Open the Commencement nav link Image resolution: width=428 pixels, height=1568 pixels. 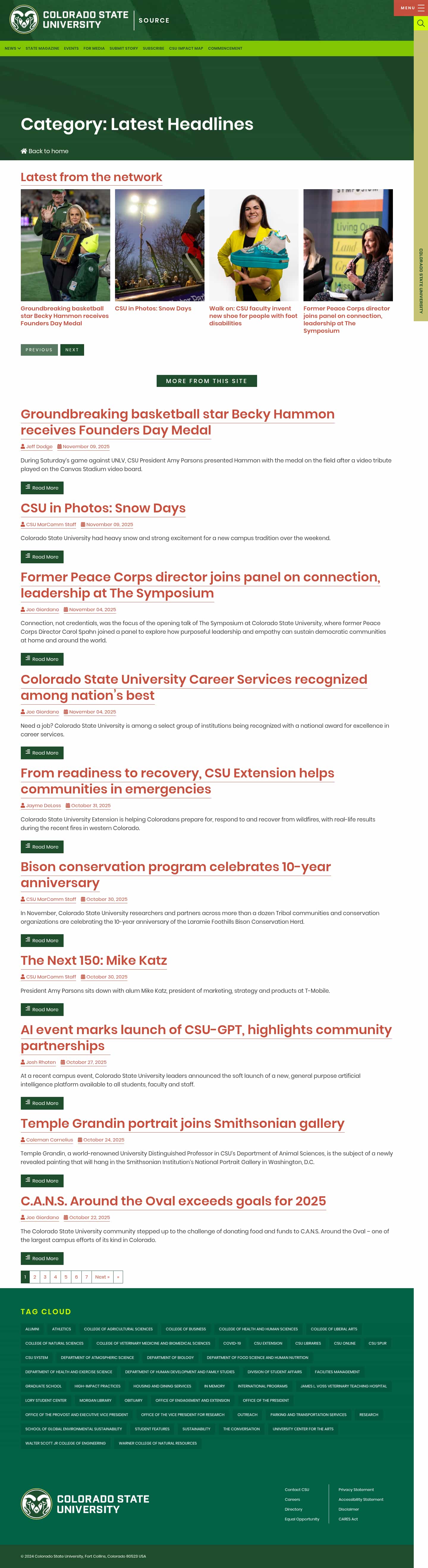pyautogui.click(x=225, y=48)
